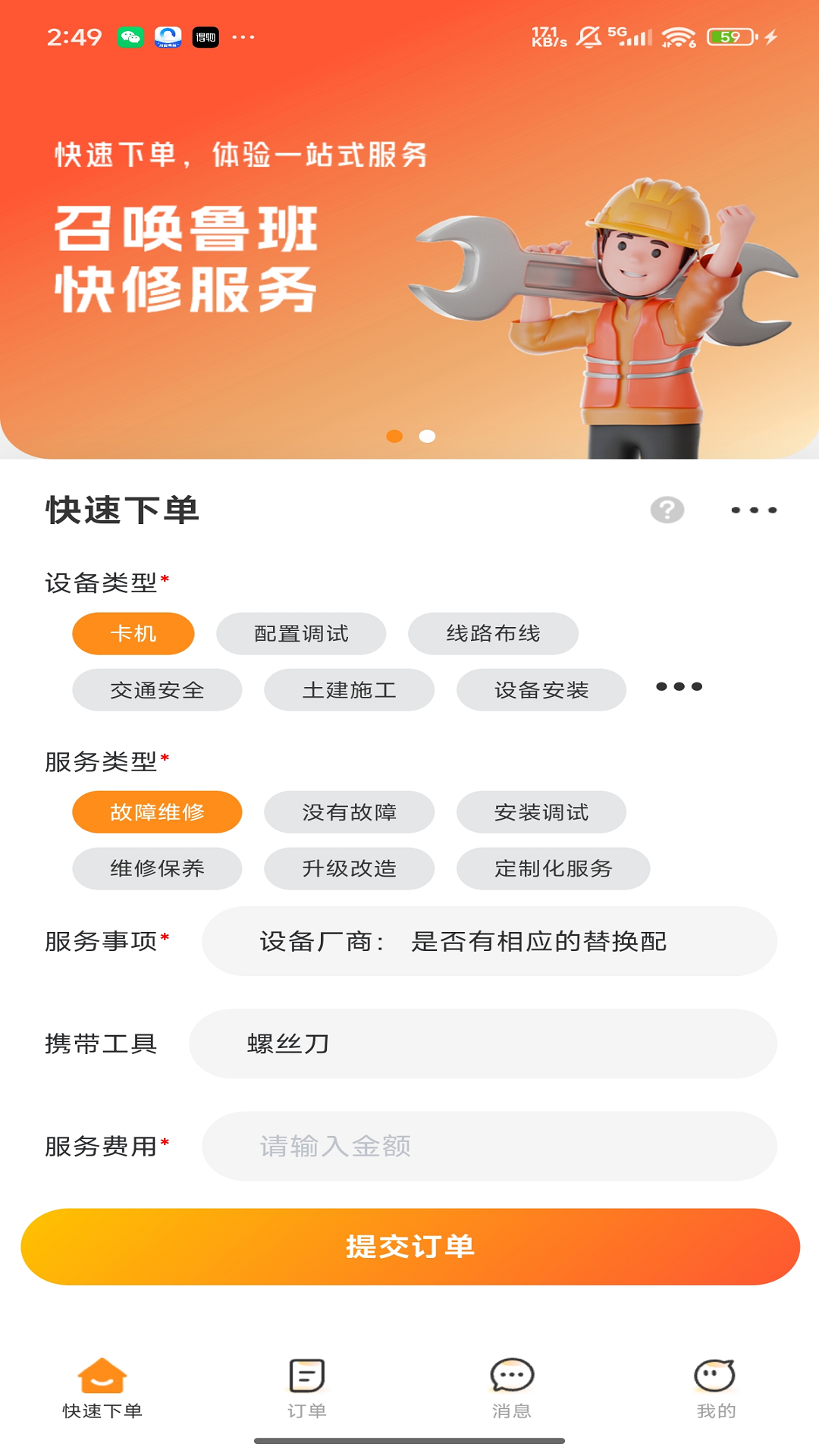819x1456 pixels.
Task: Open the 携带工具 selection field
Action: (x=489, y=1044)
